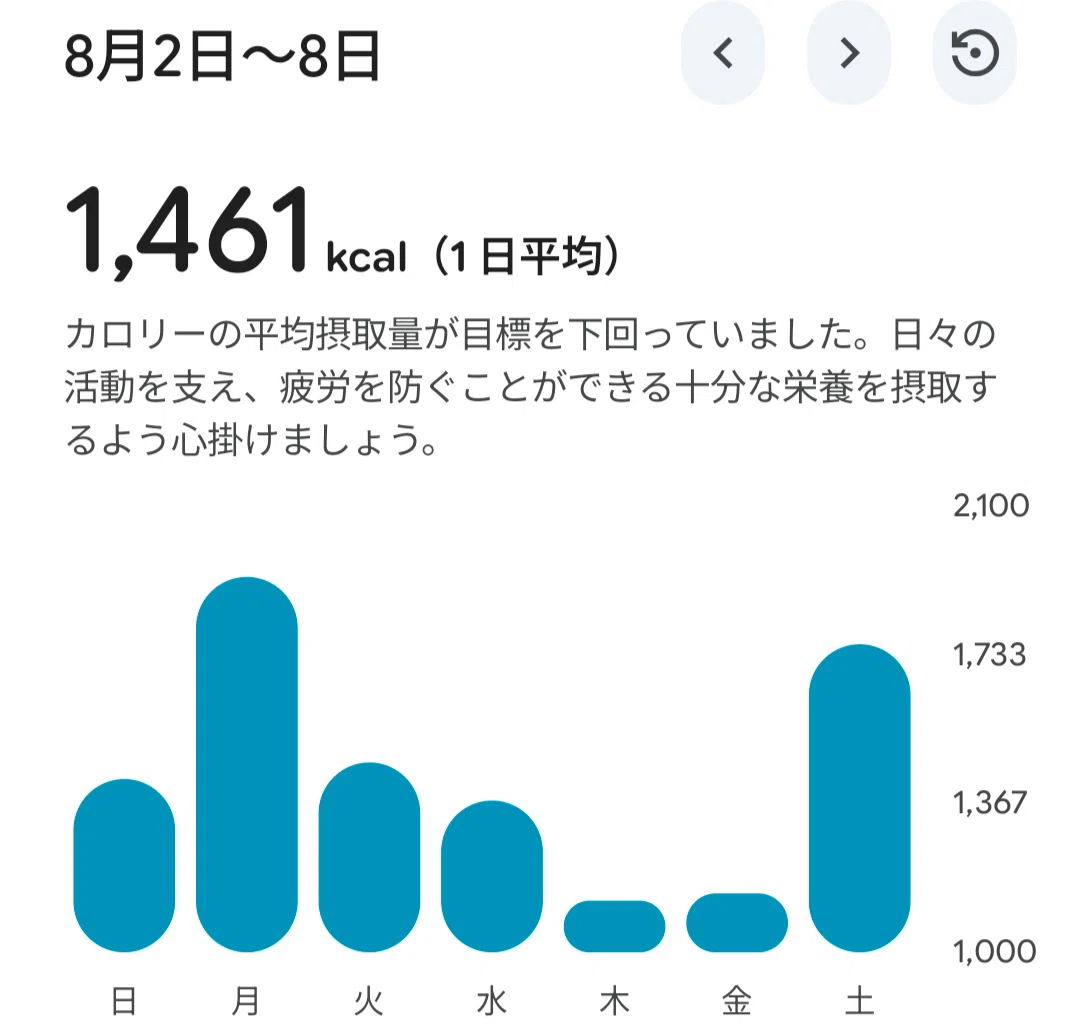
Task: Select Saturday's calorie bar
Action: pos(860,798)
